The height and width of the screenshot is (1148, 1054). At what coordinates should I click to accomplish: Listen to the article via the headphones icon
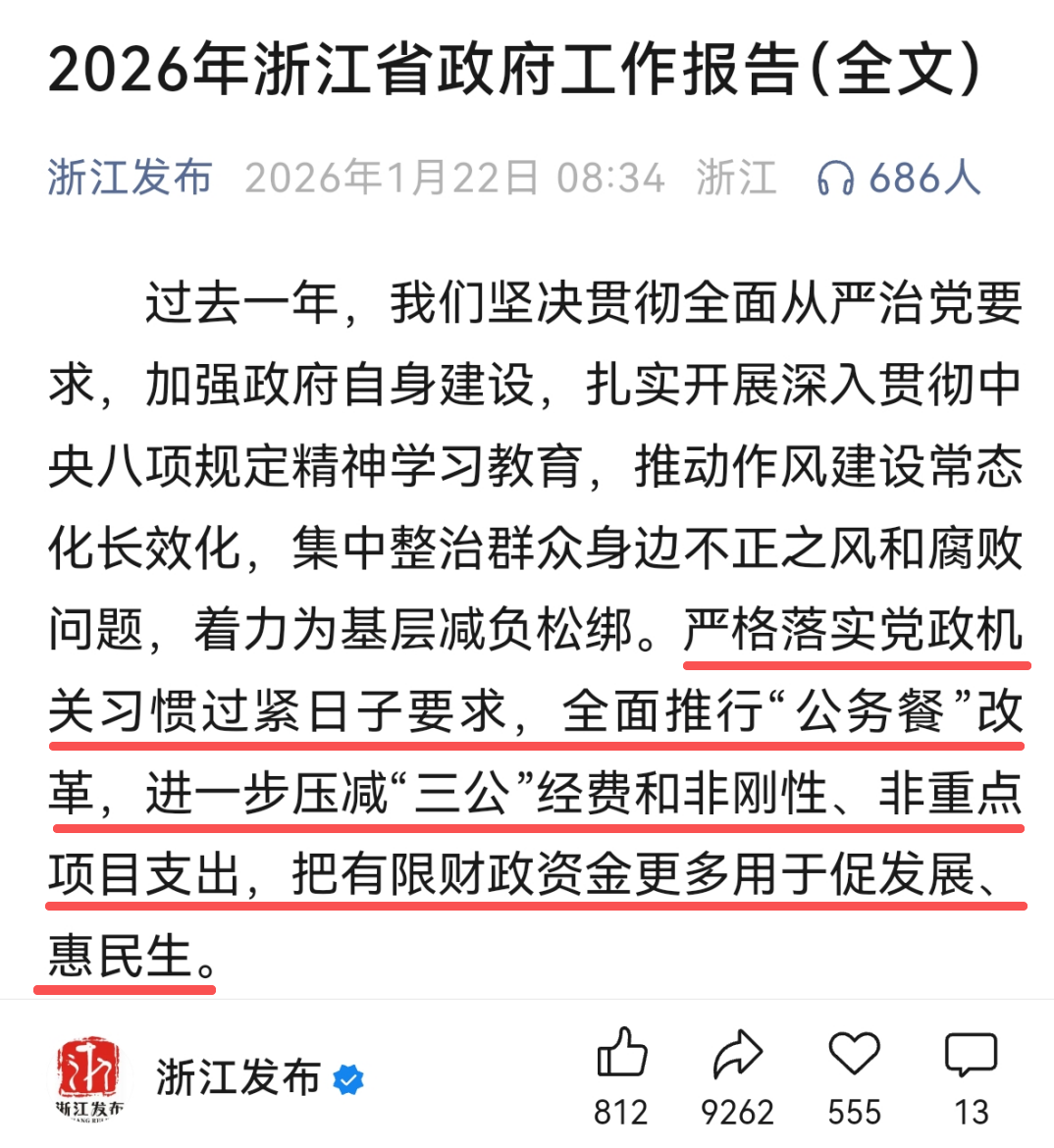tap(835, 179)
